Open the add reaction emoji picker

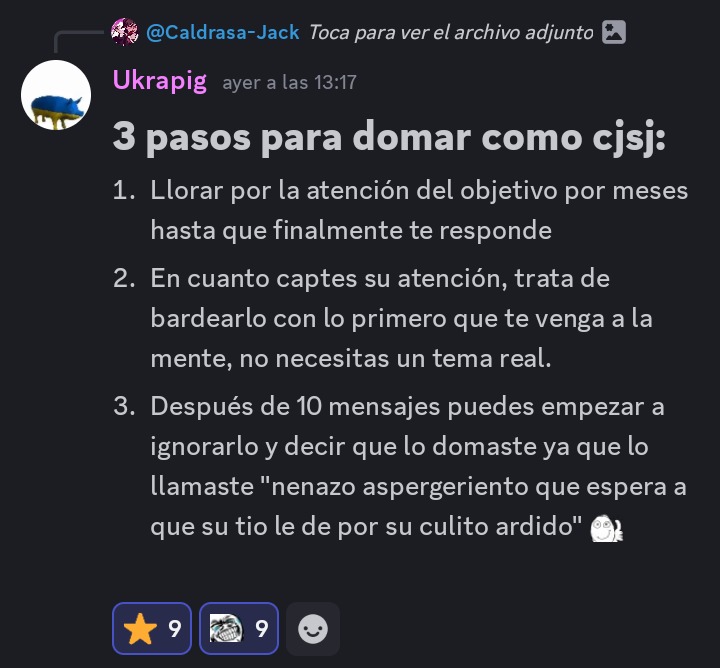coord(313,628)
